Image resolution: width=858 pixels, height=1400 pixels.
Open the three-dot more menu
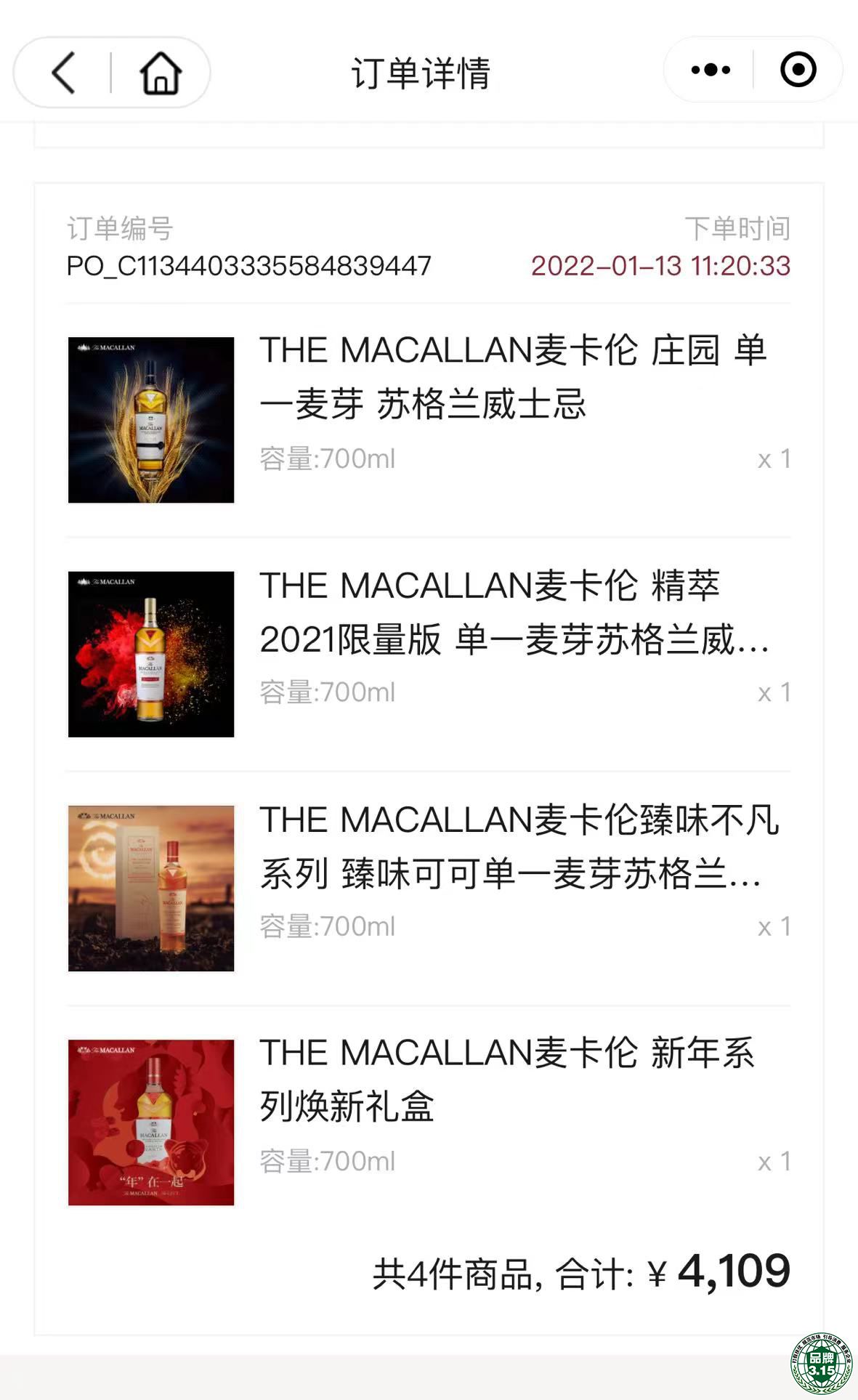(711, 70)
